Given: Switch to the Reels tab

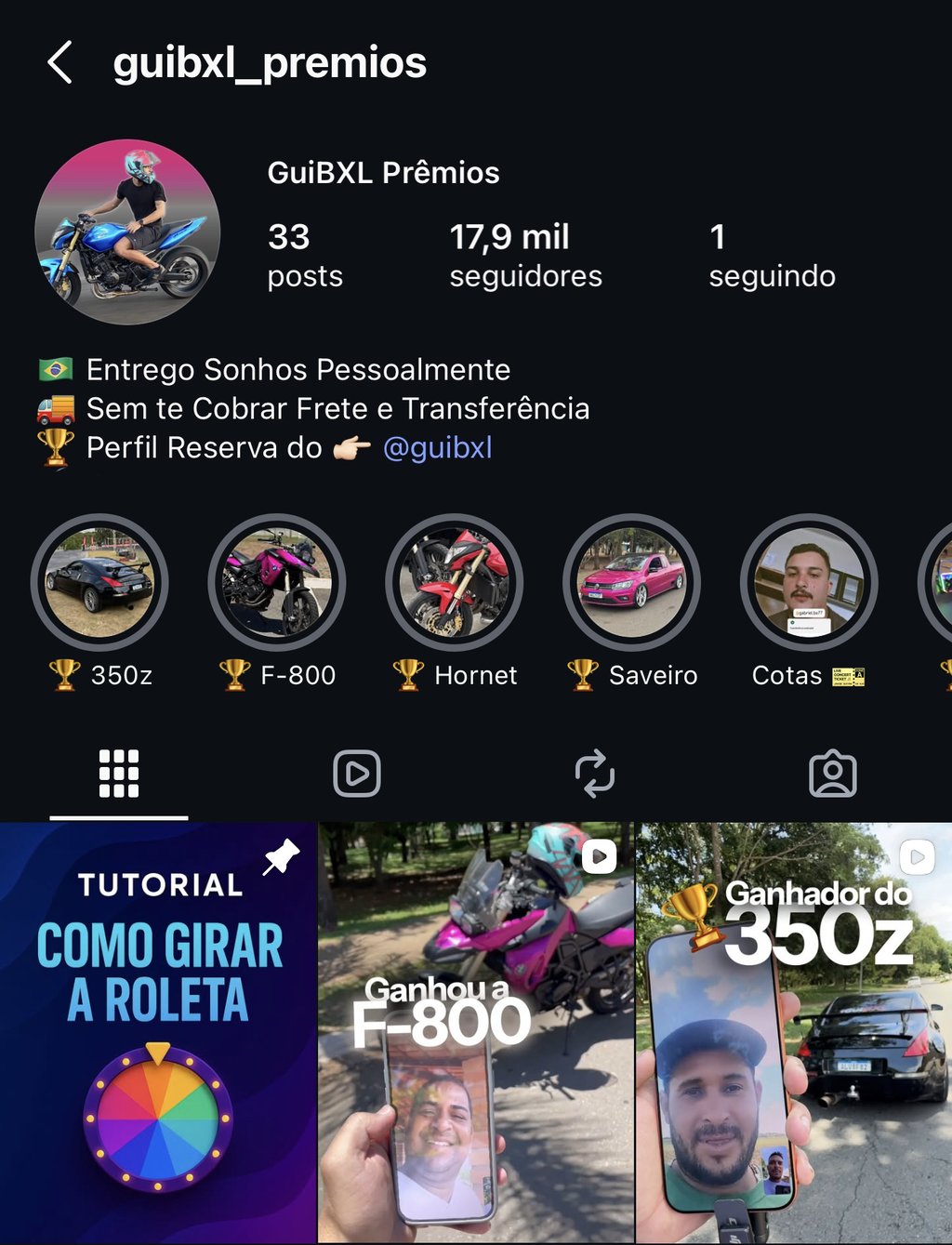Looking at the screenshot, I should 357,774.
